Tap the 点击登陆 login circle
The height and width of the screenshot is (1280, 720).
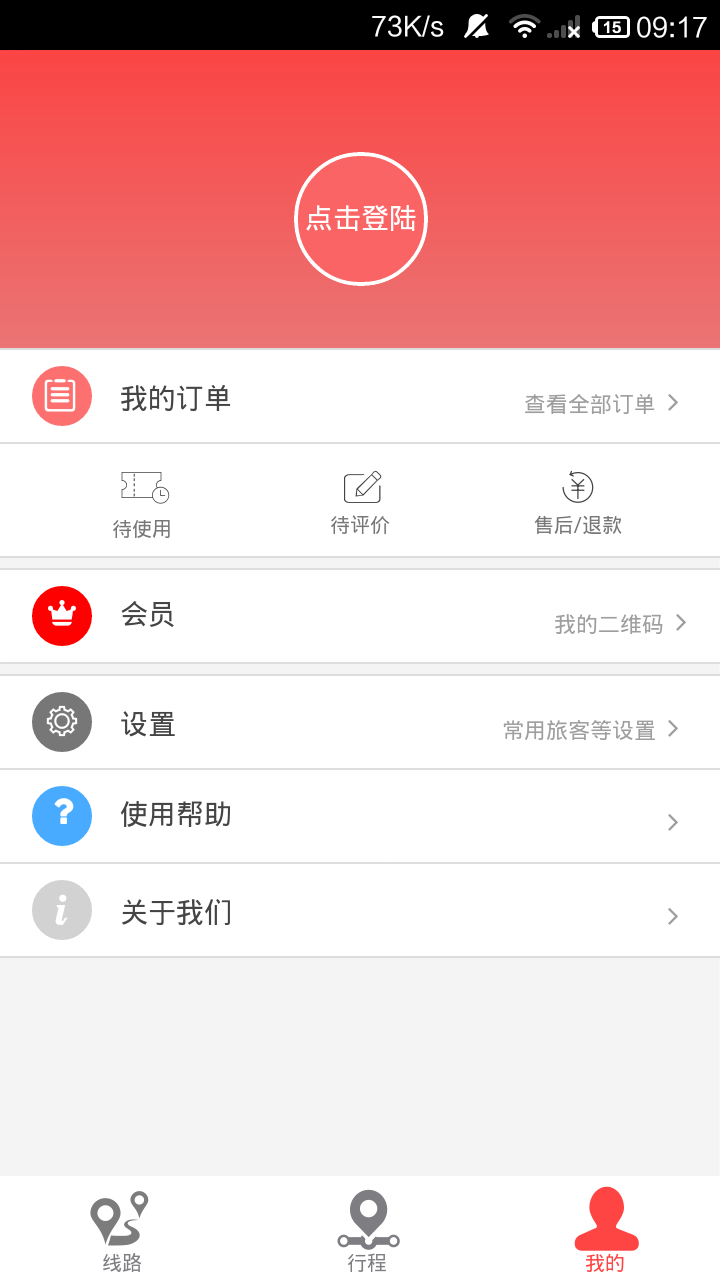(360, 219)
